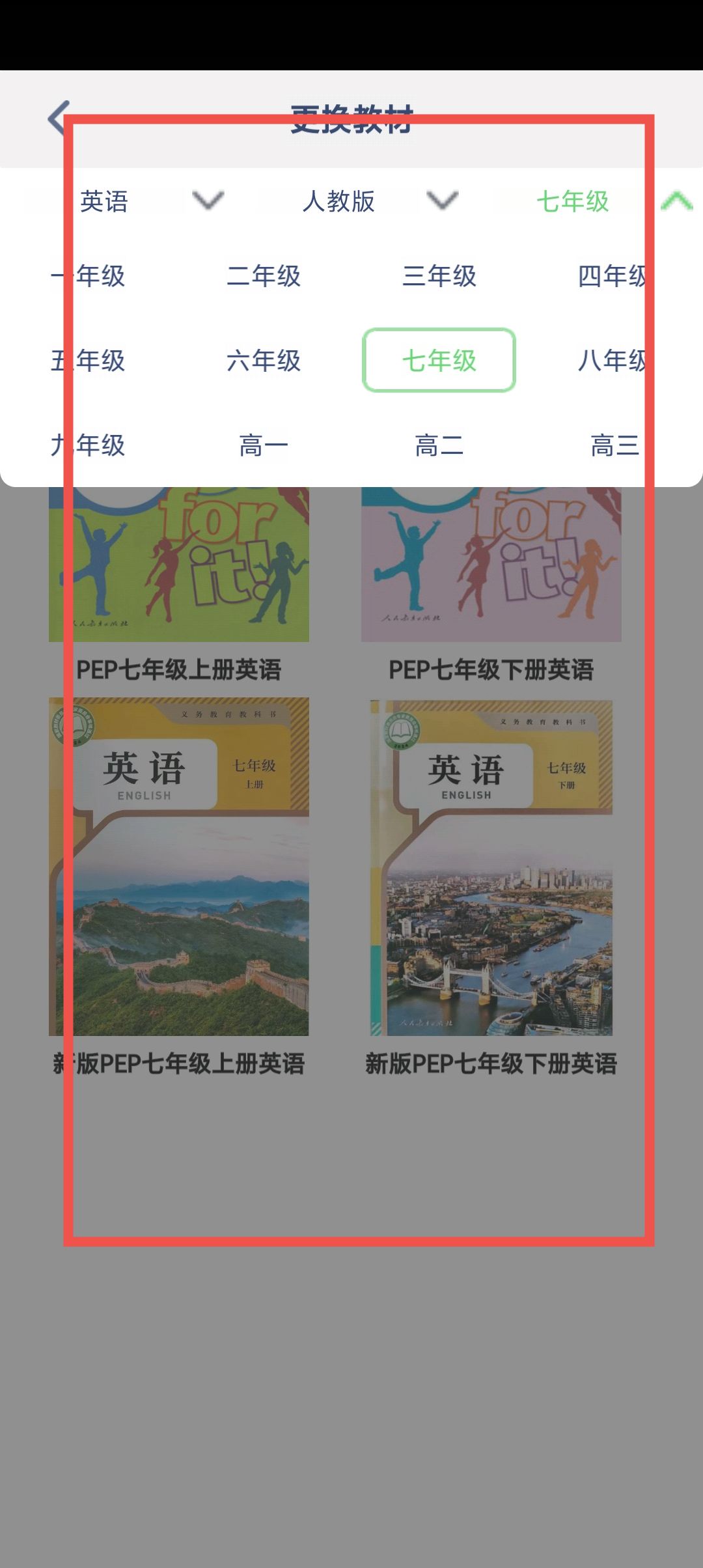Select 高一 grade

click(x=264, y=445)
